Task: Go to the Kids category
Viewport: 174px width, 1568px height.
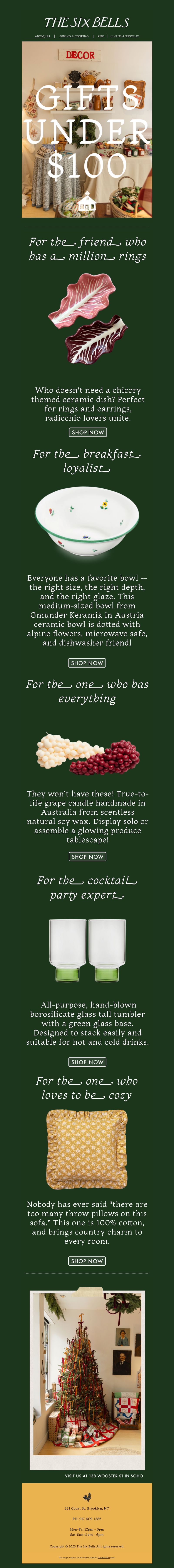Action: [x=101, y=37]
